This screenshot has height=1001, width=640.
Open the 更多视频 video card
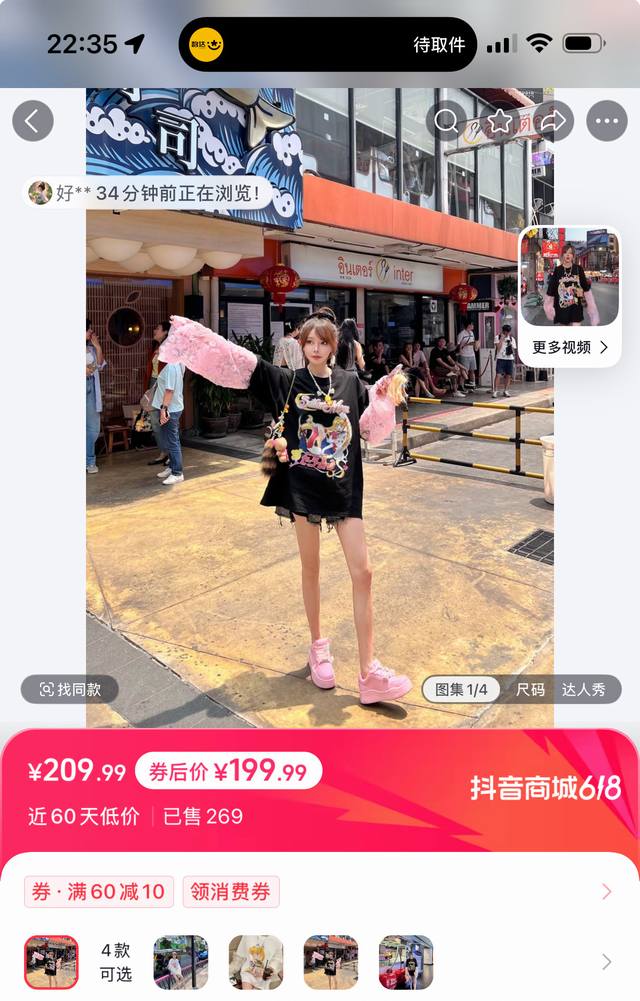pos(570,296)
